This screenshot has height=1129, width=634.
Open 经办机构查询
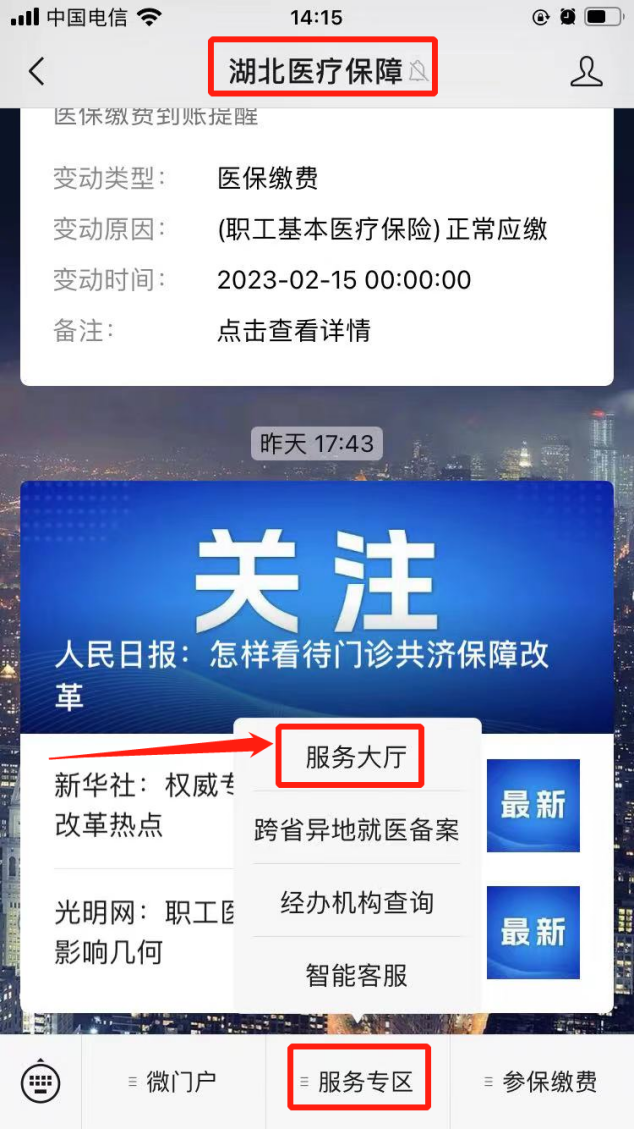click(x=356, y=902)
